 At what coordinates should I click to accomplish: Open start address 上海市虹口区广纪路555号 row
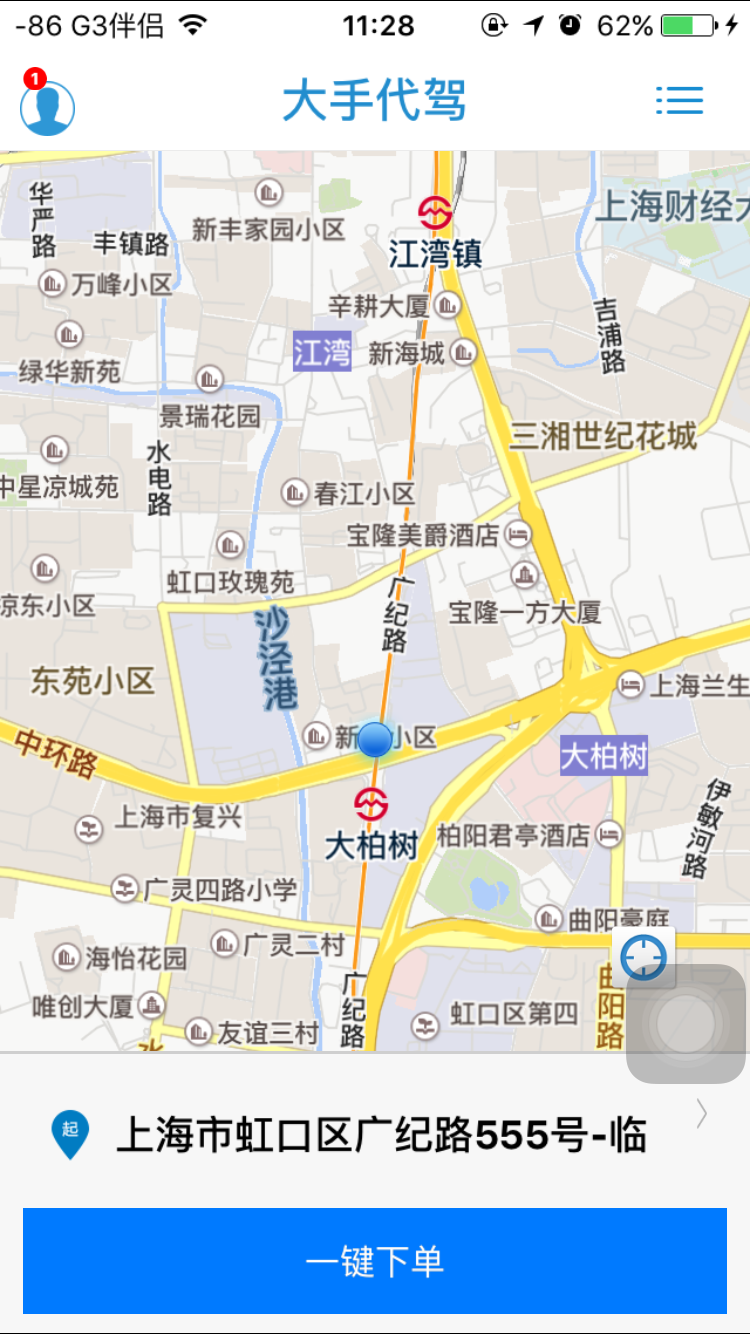(375, 1133)
